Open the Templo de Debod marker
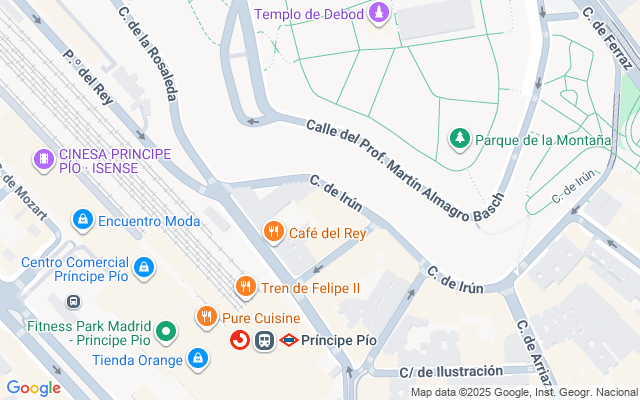The width and height of the screenshot is (640, 400). (x=379, y=13)
